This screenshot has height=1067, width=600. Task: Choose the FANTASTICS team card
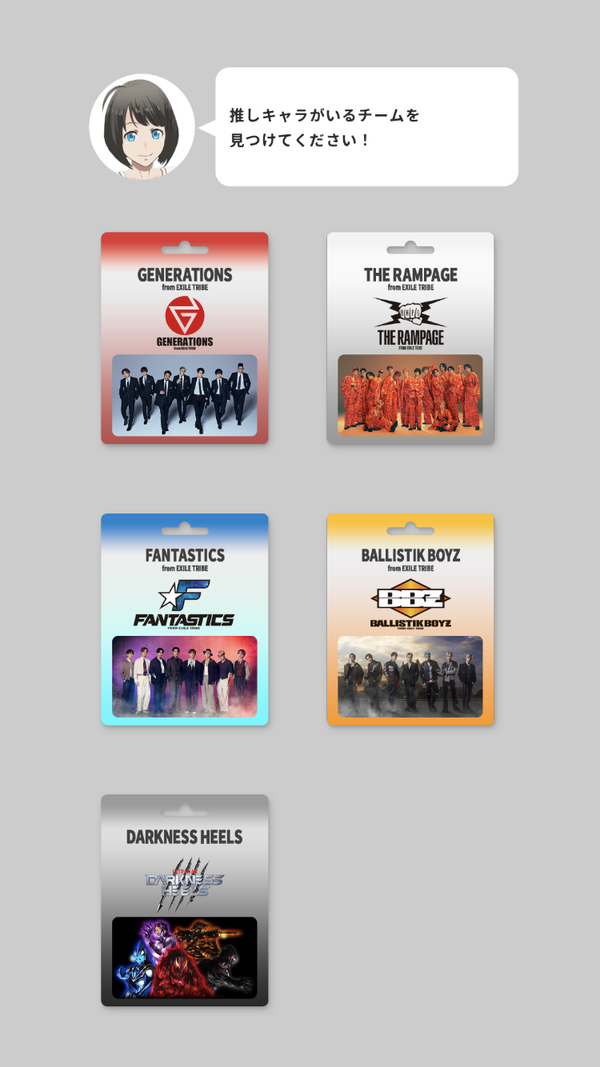[184, 619]
